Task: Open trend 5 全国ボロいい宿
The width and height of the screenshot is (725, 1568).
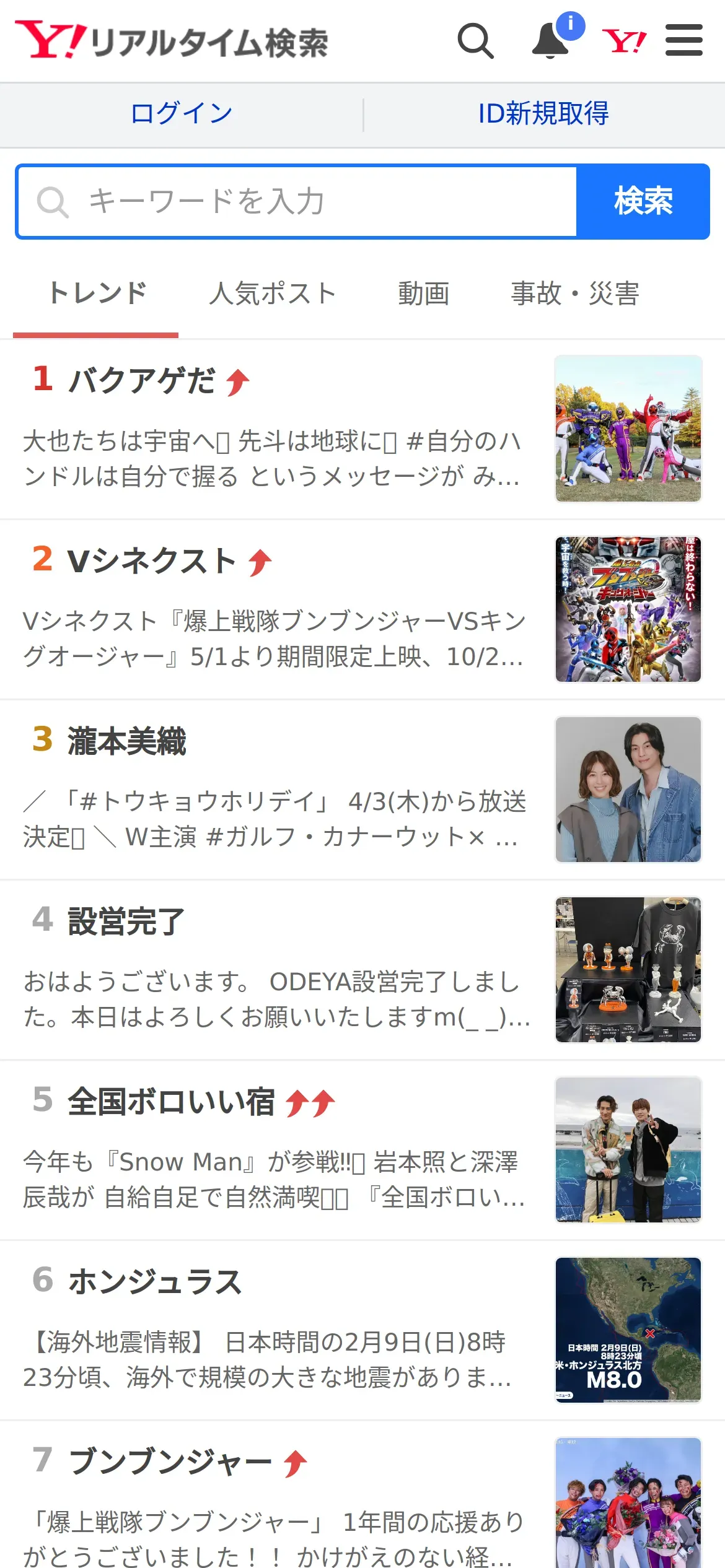Action: pyautogui.click(x=171, y=1102)
